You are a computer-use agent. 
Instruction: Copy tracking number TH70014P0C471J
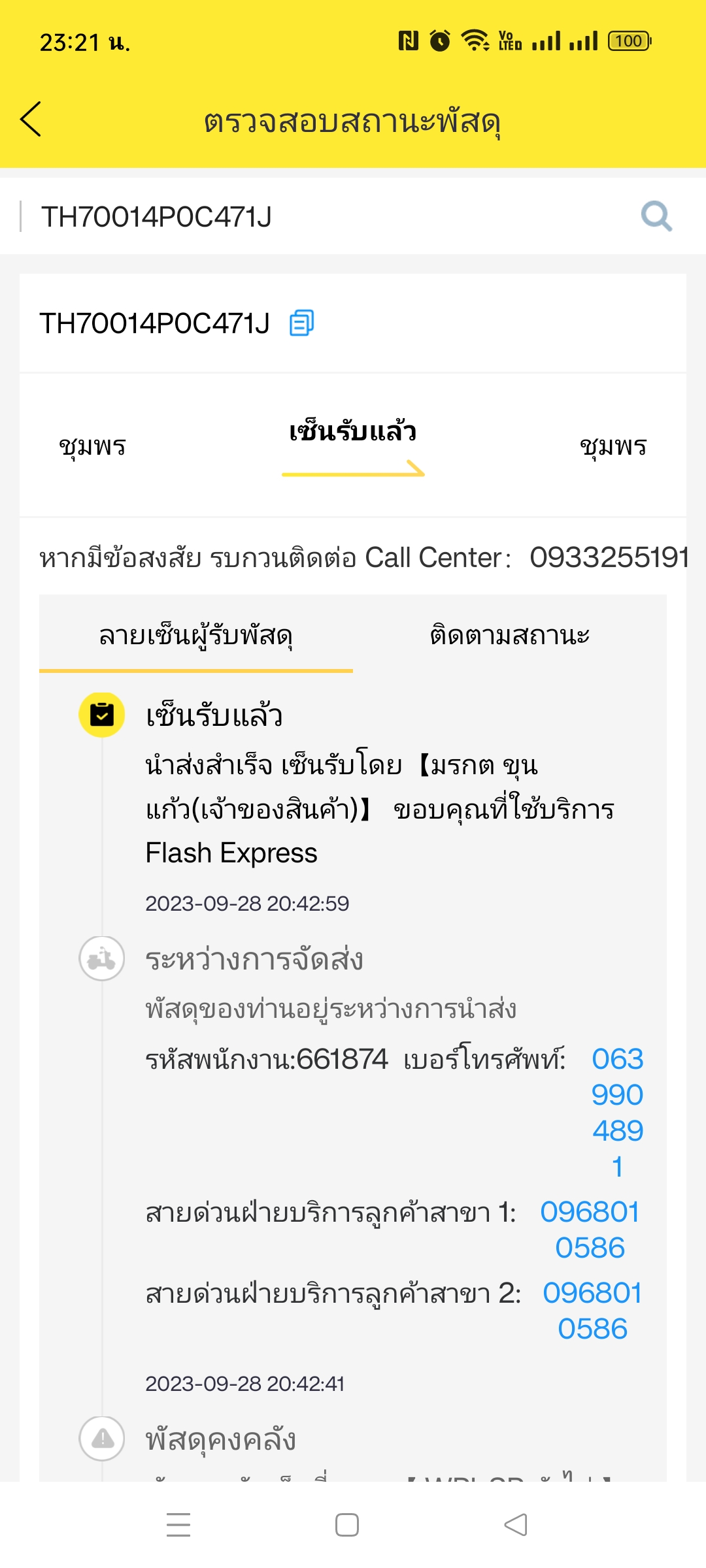tap(302, 323)
